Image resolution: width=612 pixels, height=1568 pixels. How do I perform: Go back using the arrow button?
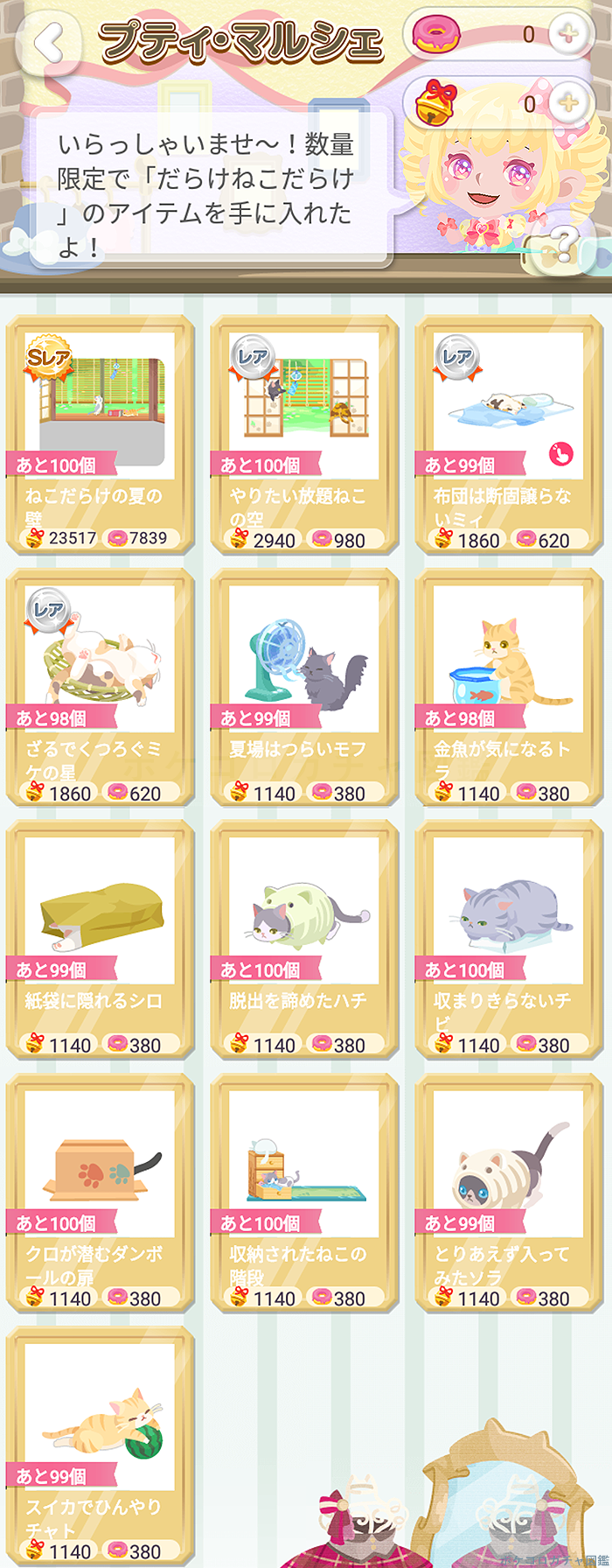point(48,42)
